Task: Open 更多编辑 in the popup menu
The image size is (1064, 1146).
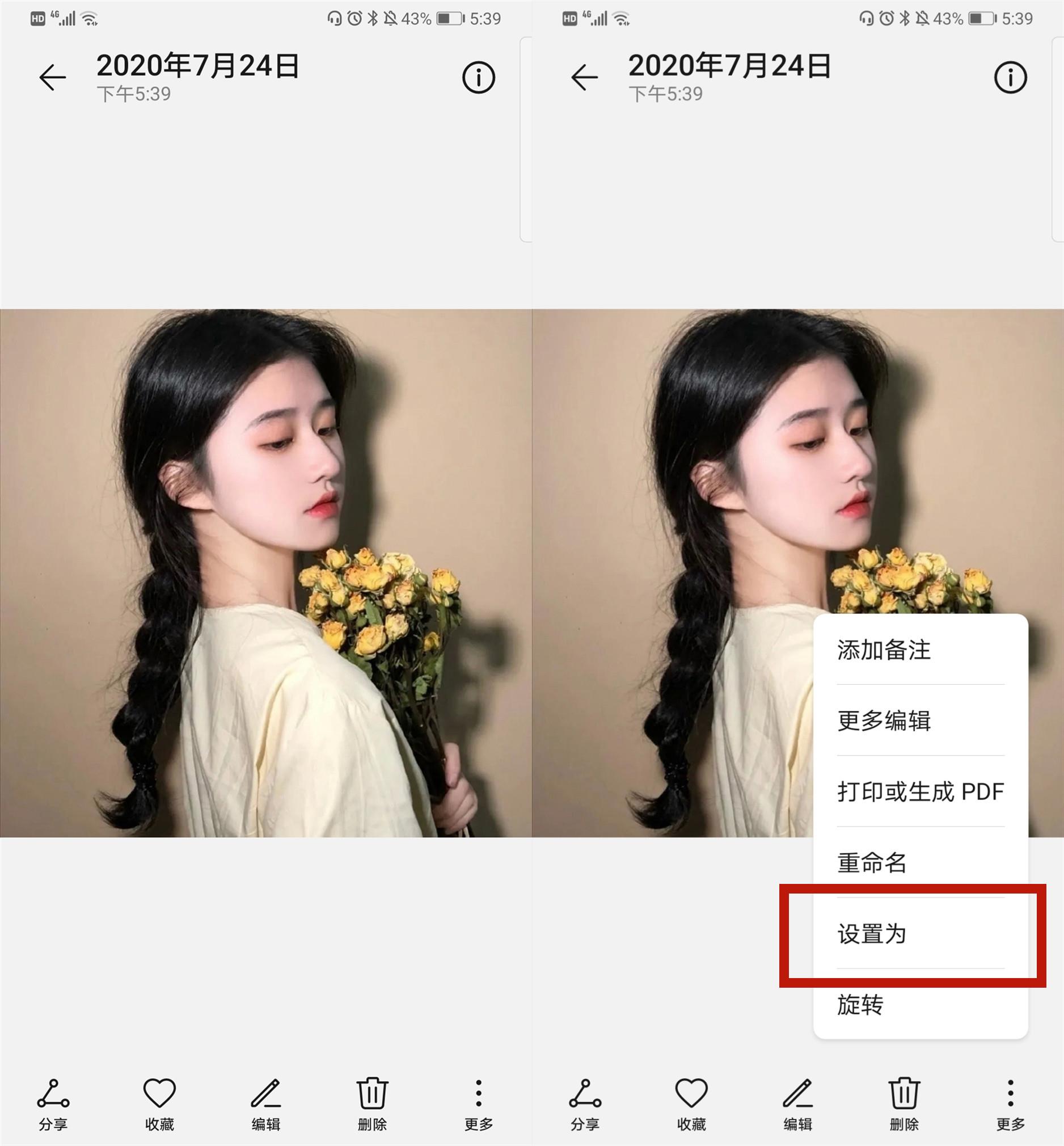Action: point(883,721)
